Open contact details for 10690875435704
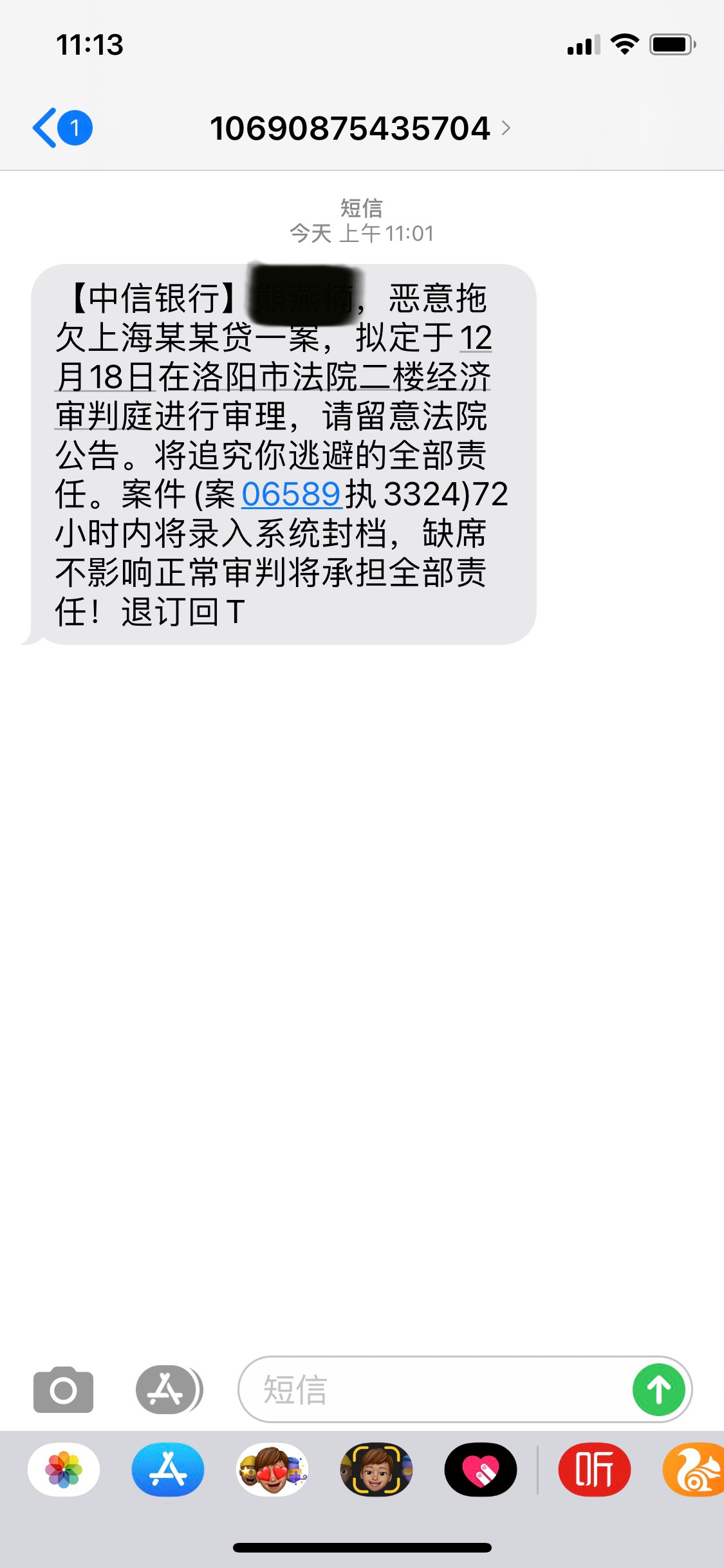 360,128
